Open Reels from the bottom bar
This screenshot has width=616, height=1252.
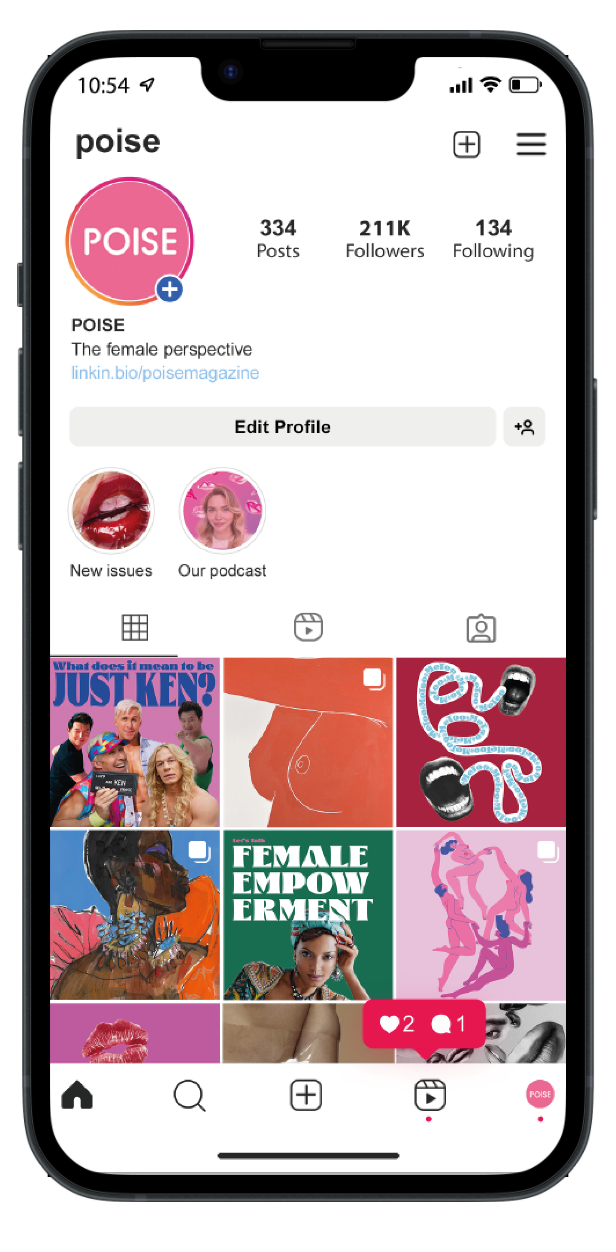(x=429, y=1096)
